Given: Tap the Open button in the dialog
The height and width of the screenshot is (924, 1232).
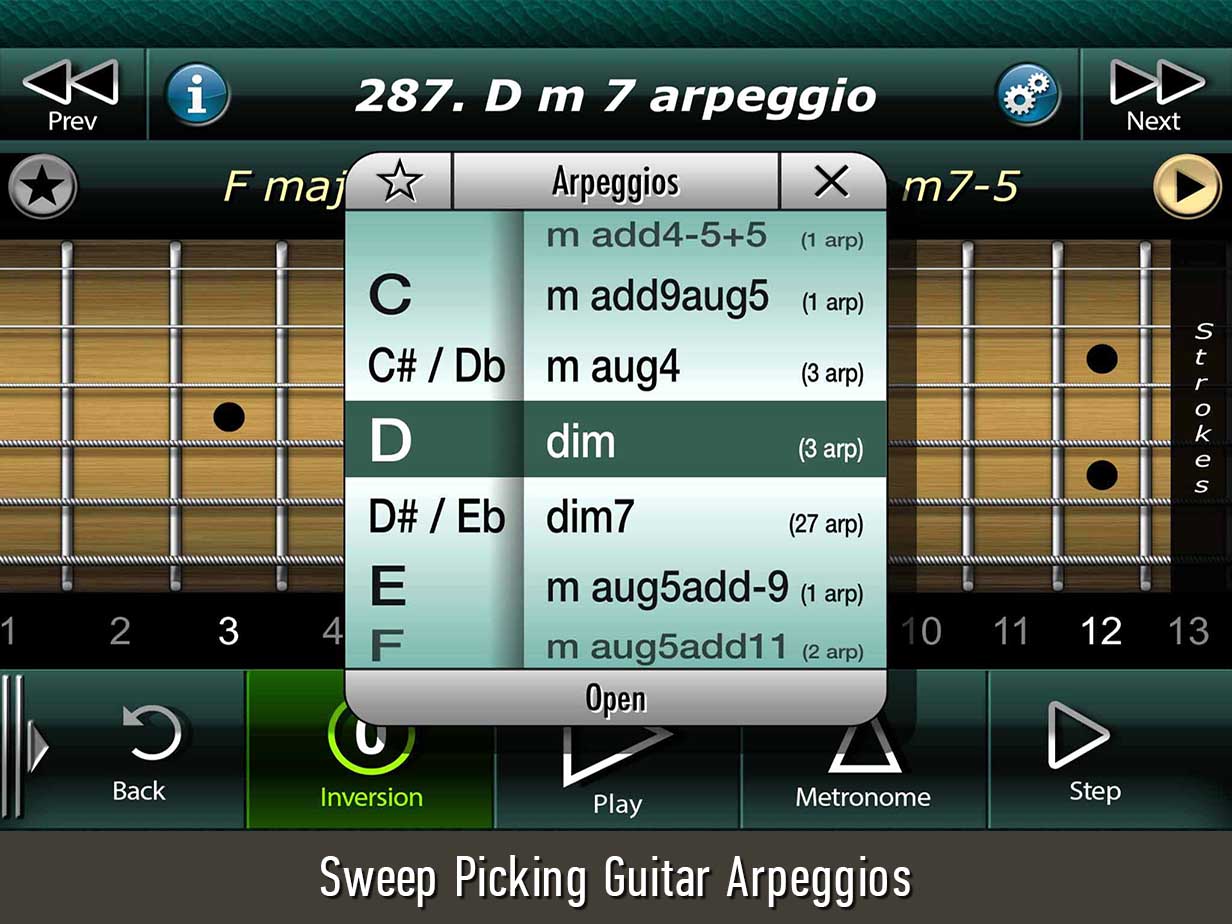Looking at the screenshot, I should point(615,698).
